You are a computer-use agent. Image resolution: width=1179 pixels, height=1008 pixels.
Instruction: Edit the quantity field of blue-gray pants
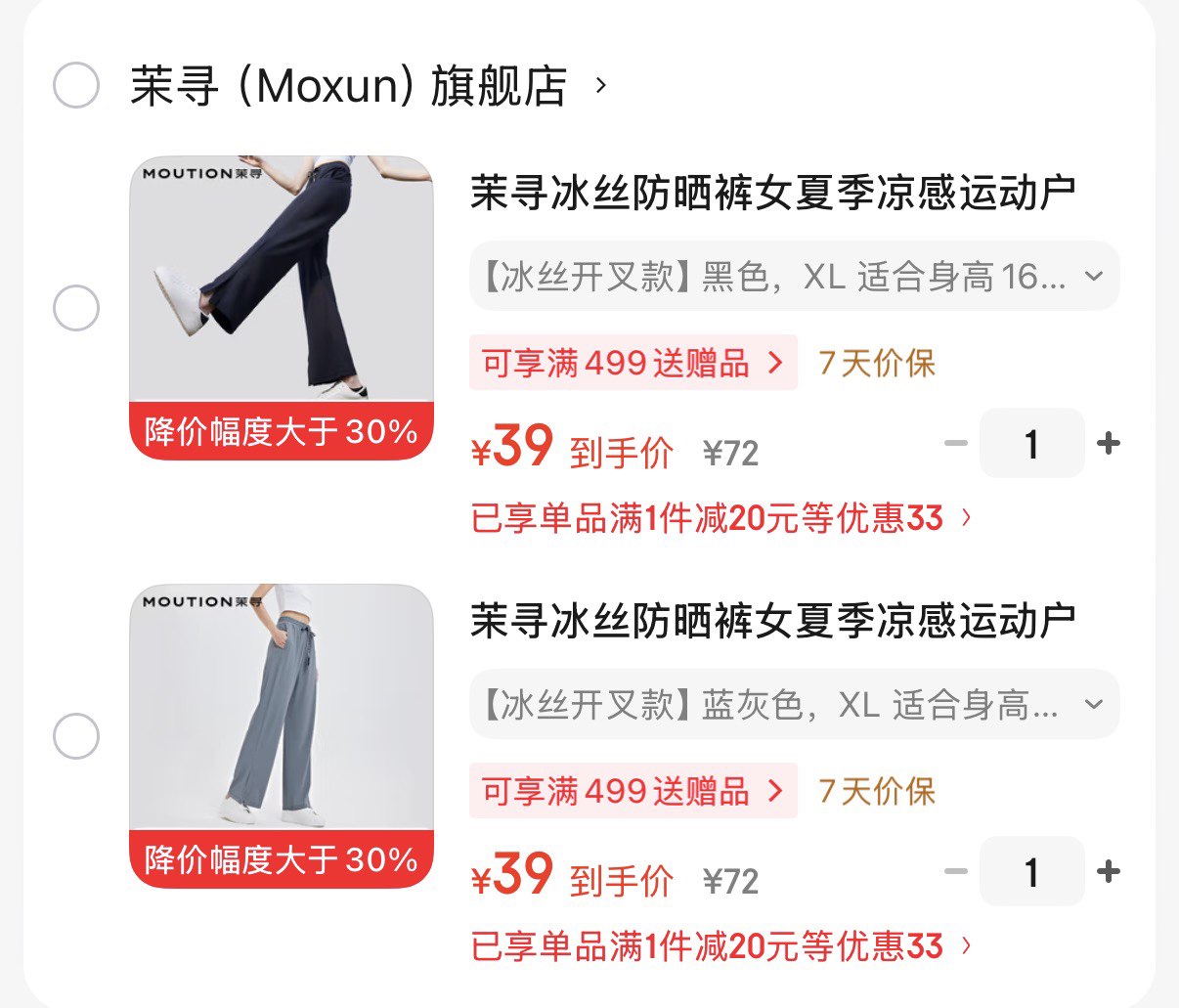tap(1031, 871)
